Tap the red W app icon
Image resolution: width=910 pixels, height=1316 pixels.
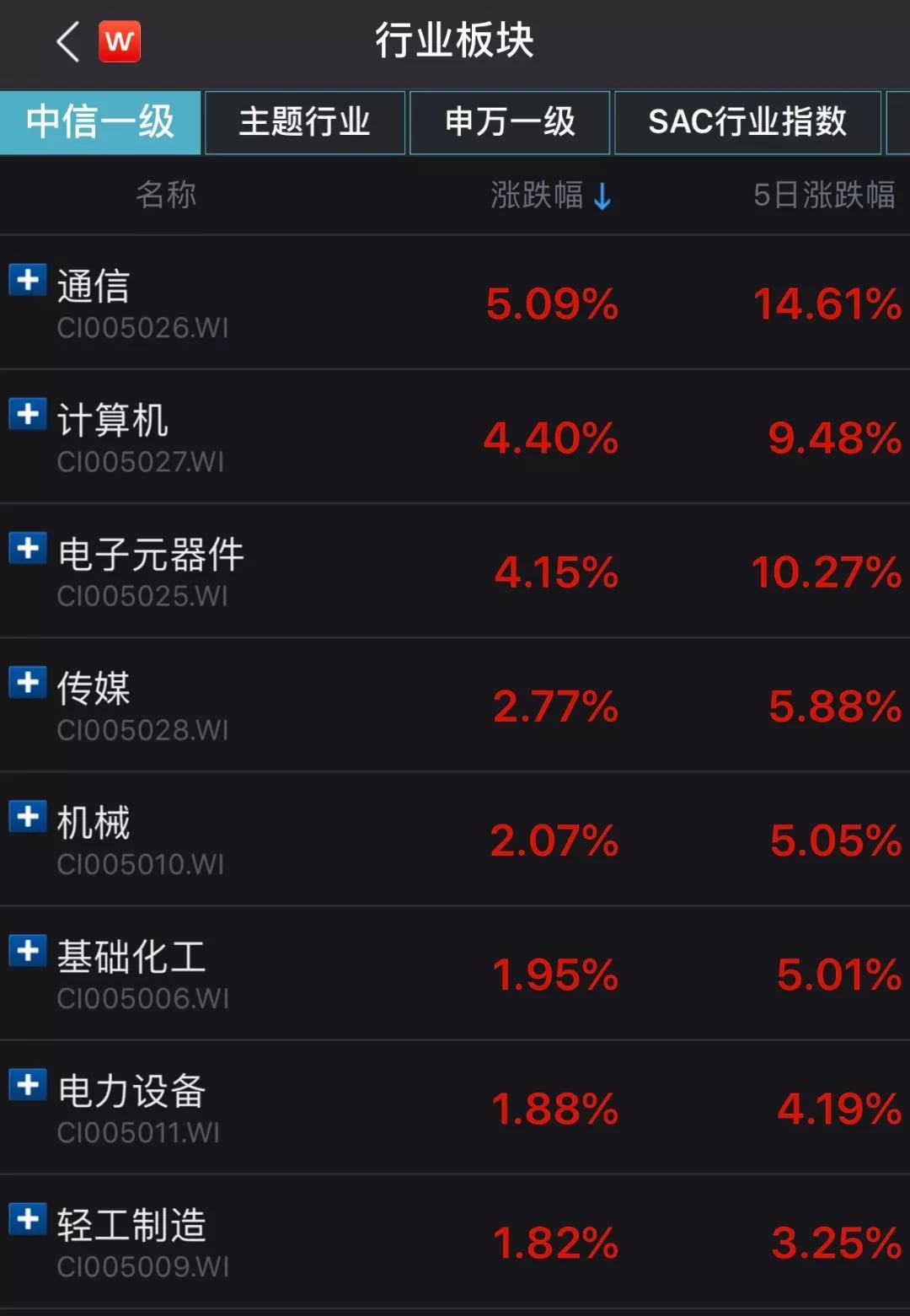tap(120, 41)
